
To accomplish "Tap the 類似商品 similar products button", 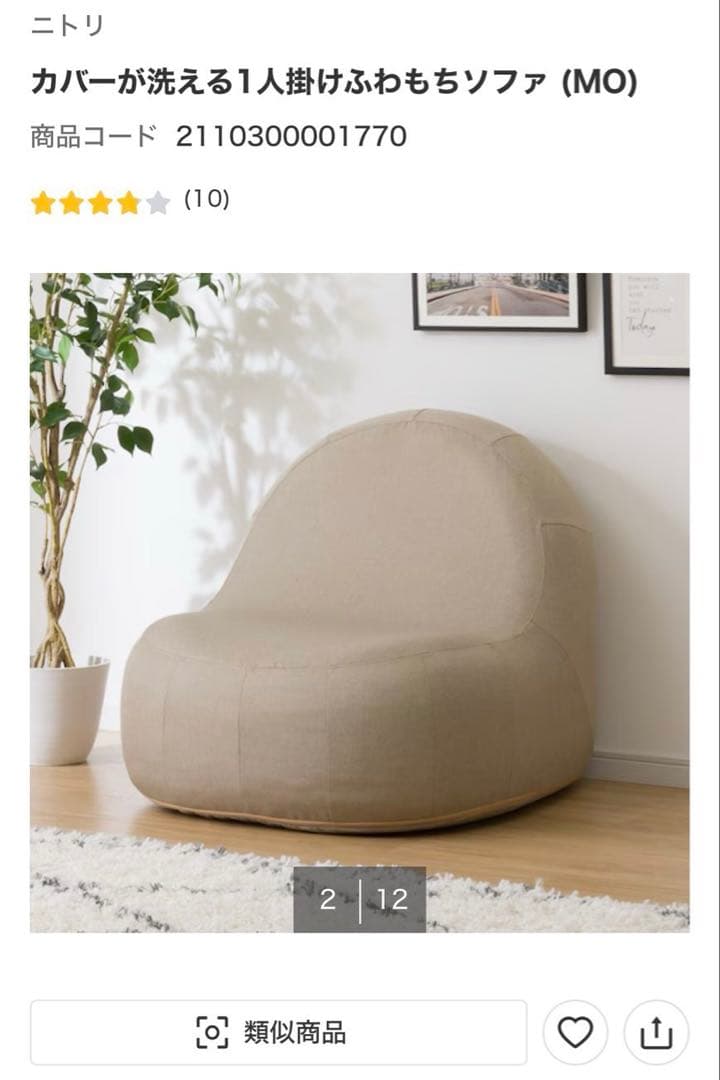I will [278, 1032].
